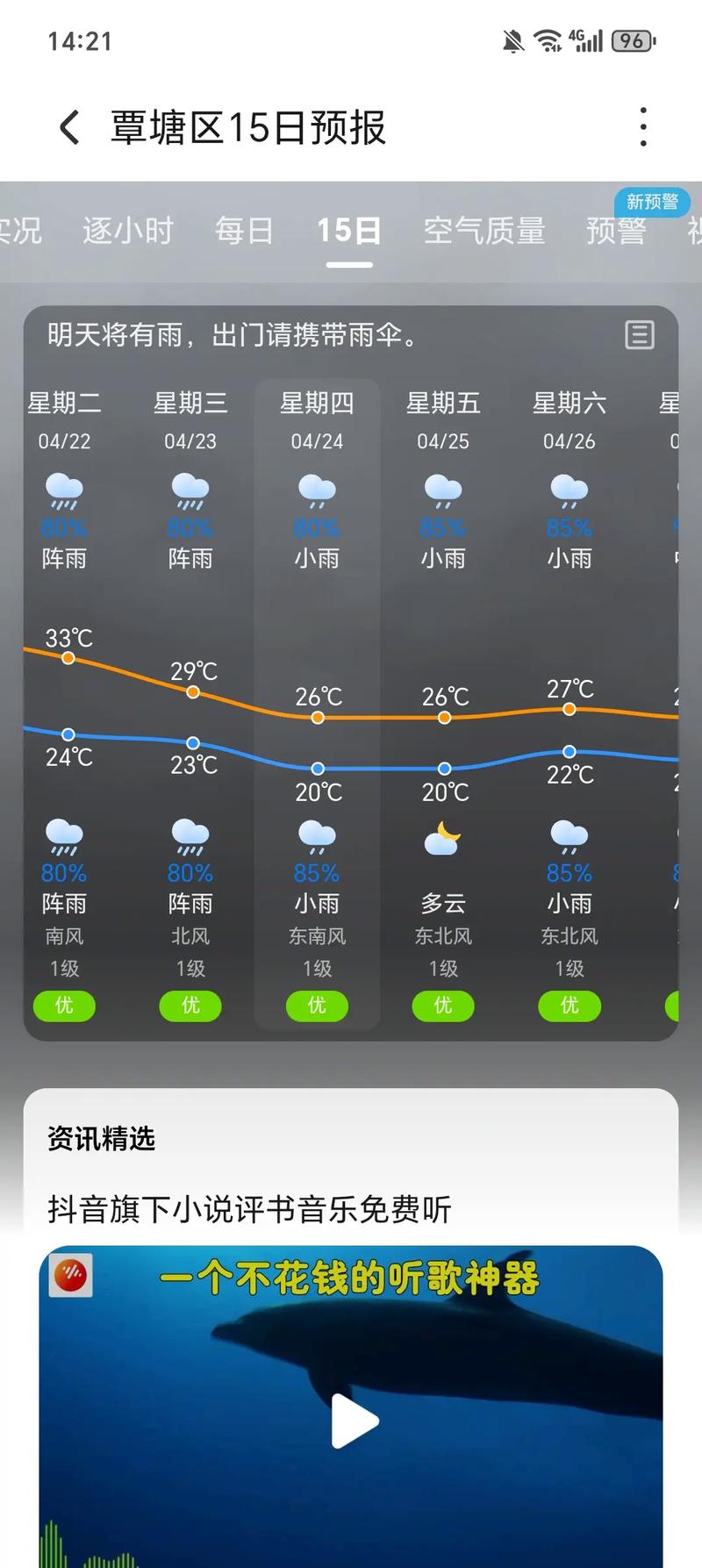702x1568 pixels.
Task: Tap the 预警 tab with 新预警 badge
Action: (617, 231)
